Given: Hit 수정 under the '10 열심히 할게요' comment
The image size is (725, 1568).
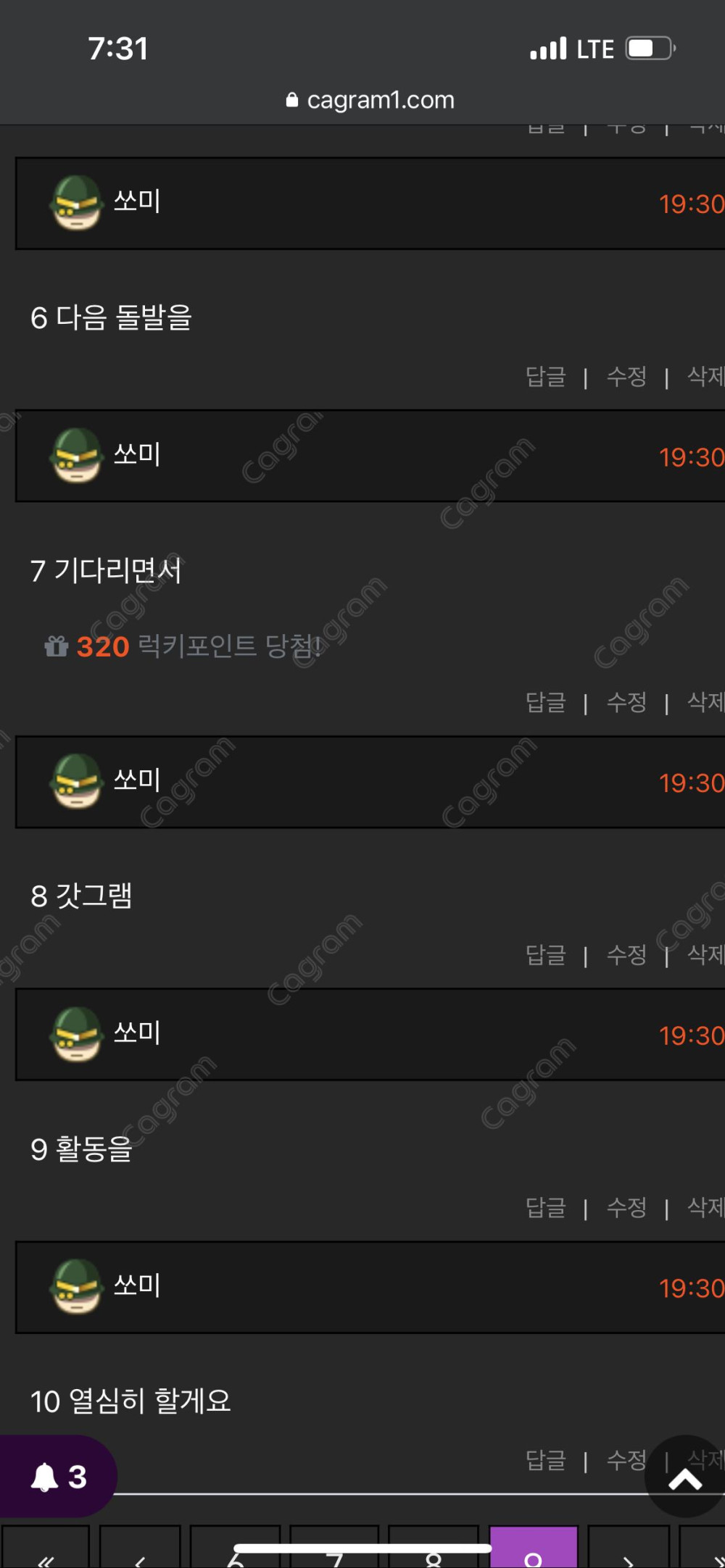Looking at the screenshot, I should (626, 1460).
